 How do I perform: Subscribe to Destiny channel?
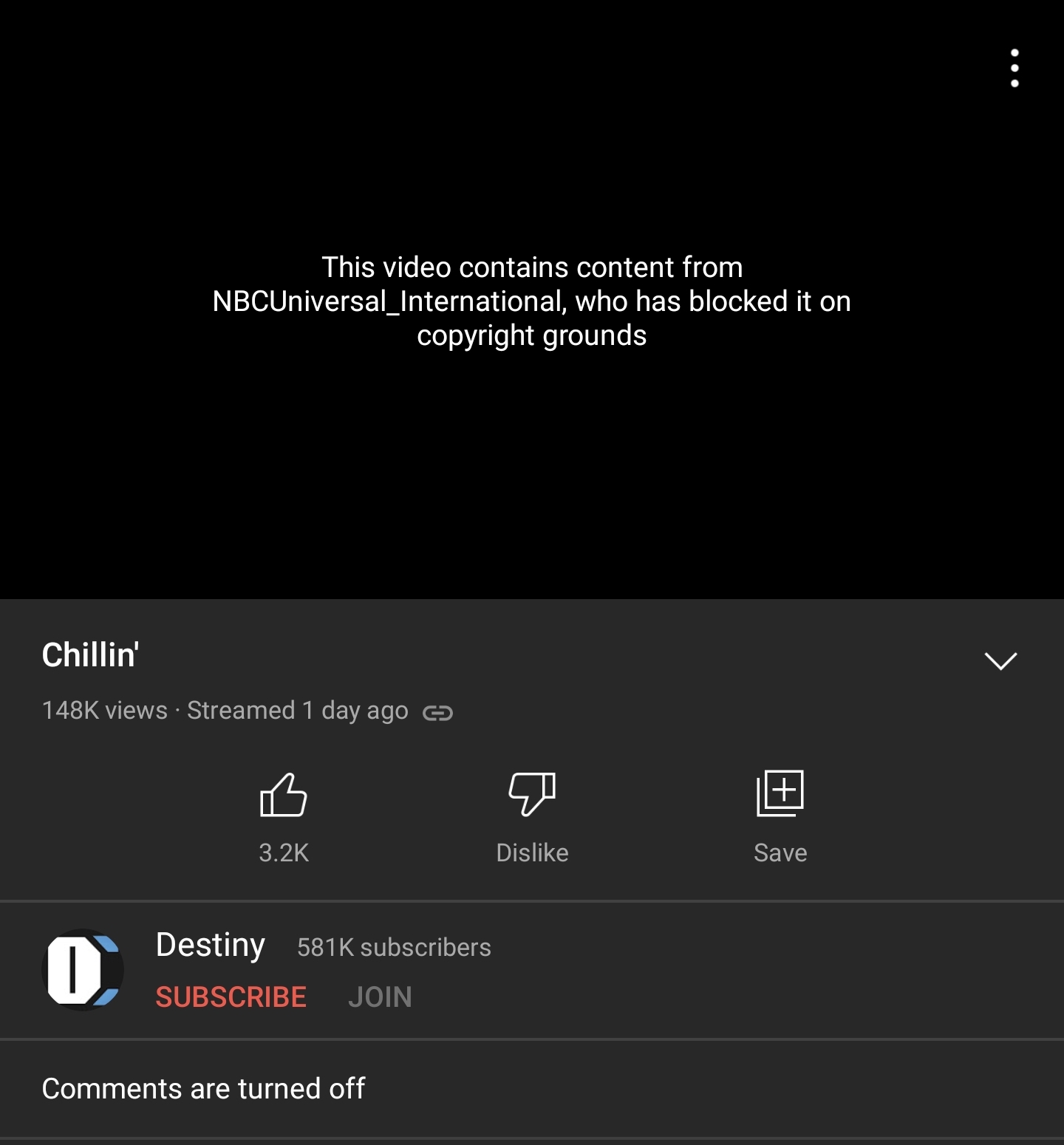point(231,997)
